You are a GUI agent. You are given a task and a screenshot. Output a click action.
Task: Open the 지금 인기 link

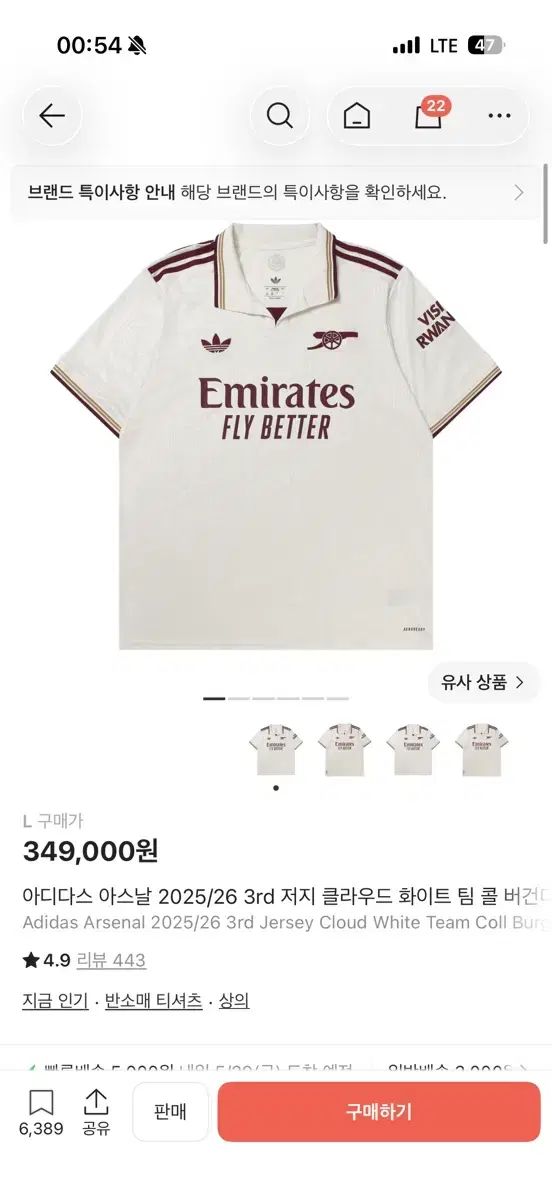55,1000
